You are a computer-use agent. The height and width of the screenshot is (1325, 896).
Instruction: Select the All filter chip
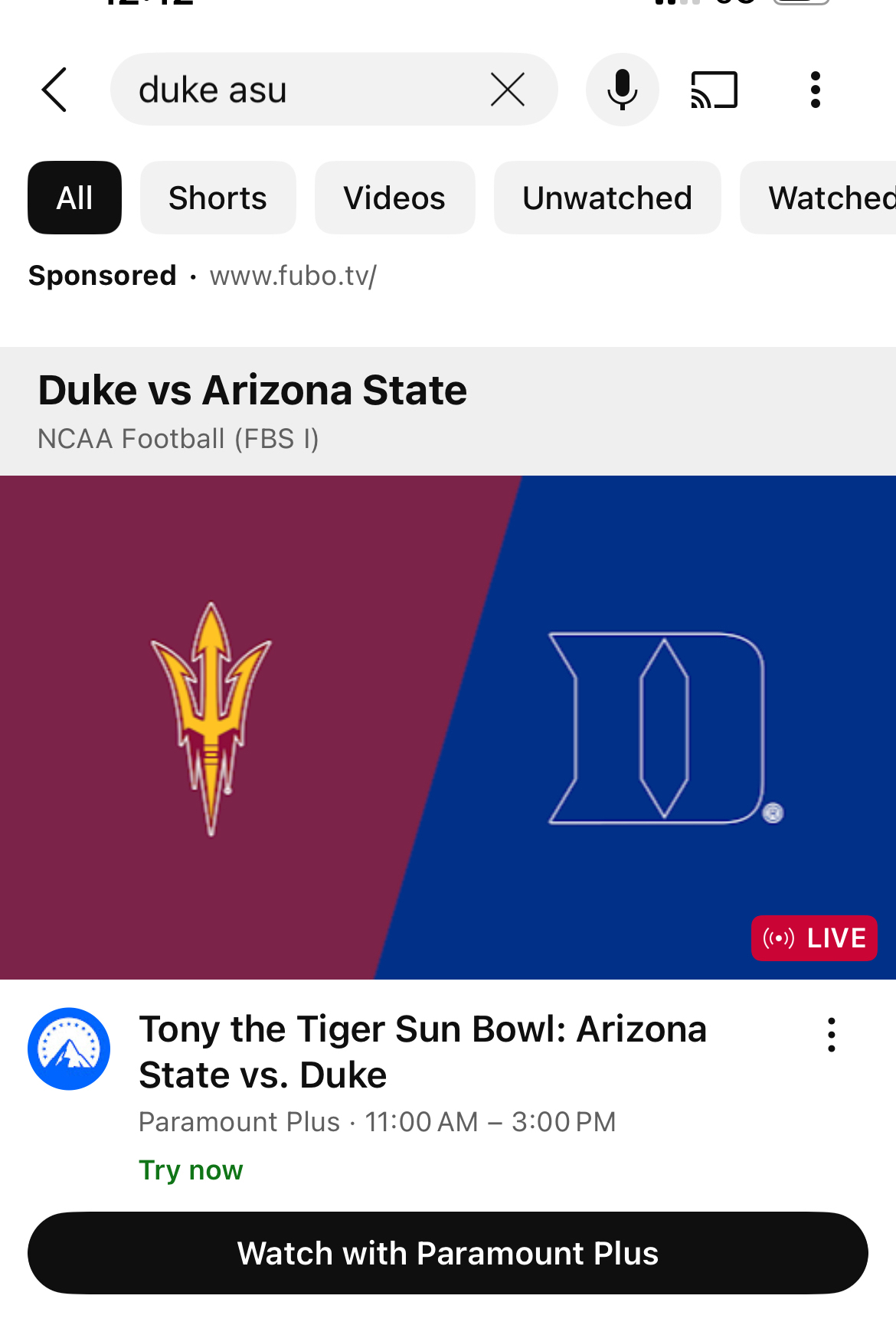pyautogui.click(x=74, y=198)
